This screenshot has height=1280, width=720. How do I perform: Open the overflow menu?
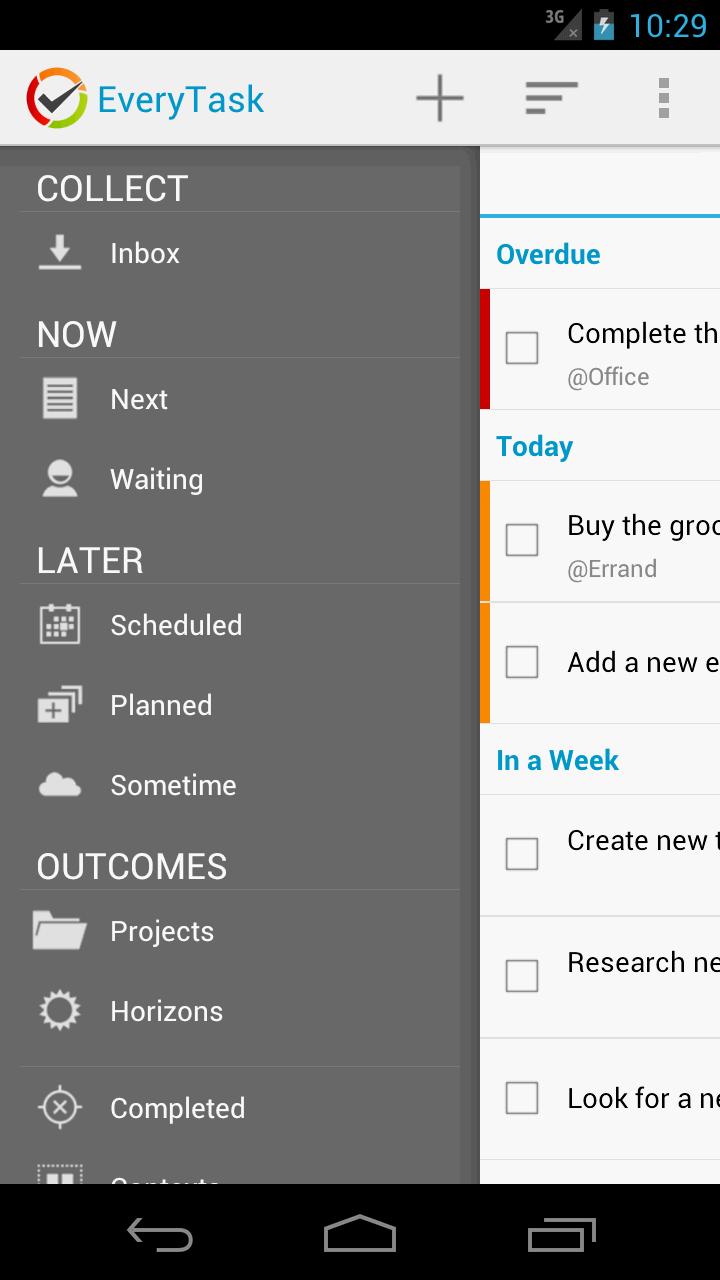[x=663, y=99]
